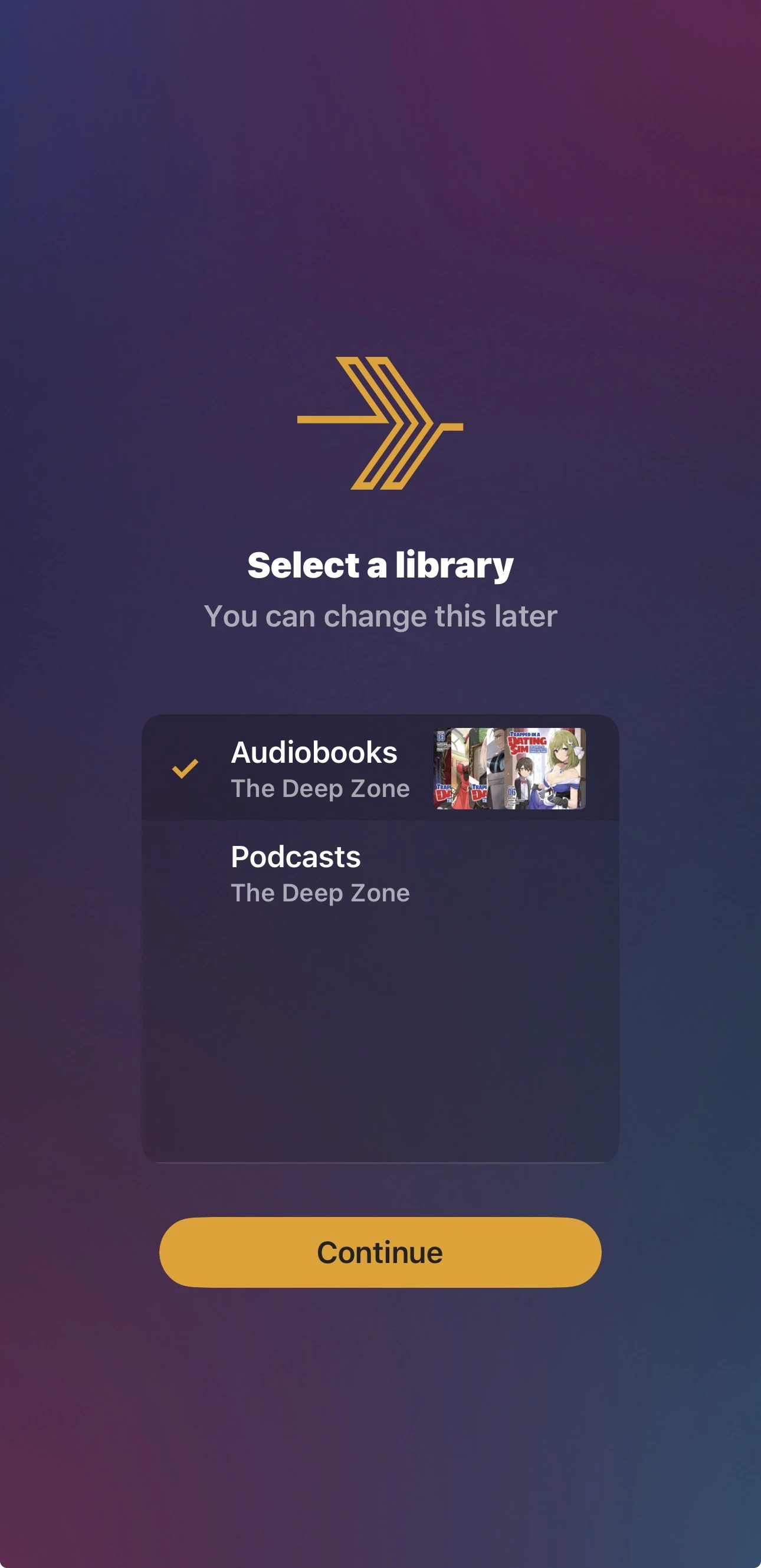
Task: Tap the Continue button
Action: pyautogui.click(x=380, y=1252)
